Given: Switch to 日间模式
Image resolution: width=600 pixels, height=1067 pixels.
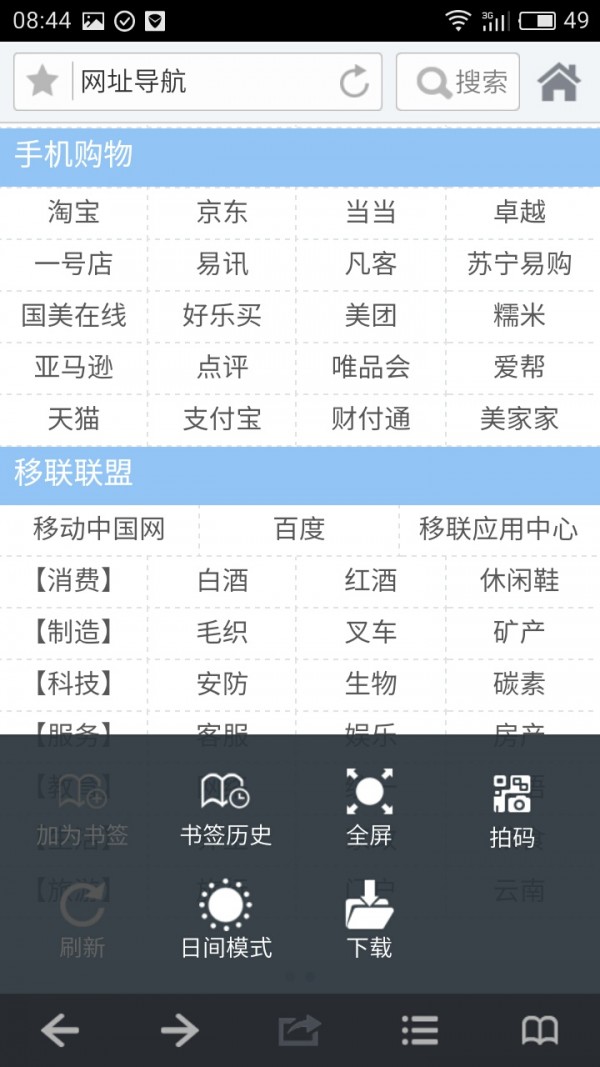Looking at the screenshot, I should [225, 920].
